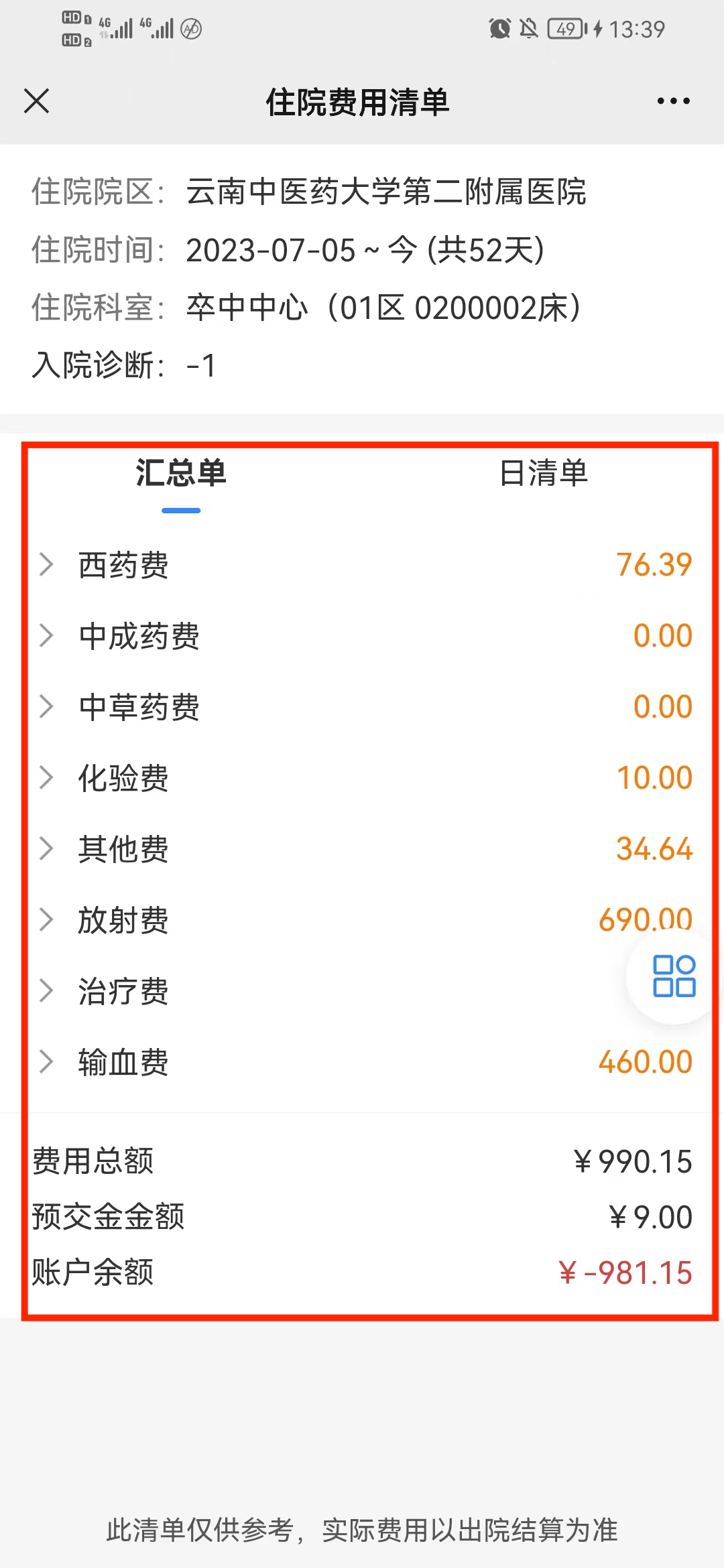Tap the battery indicator showing 49

pyautogui.click(x=565, y=28)
